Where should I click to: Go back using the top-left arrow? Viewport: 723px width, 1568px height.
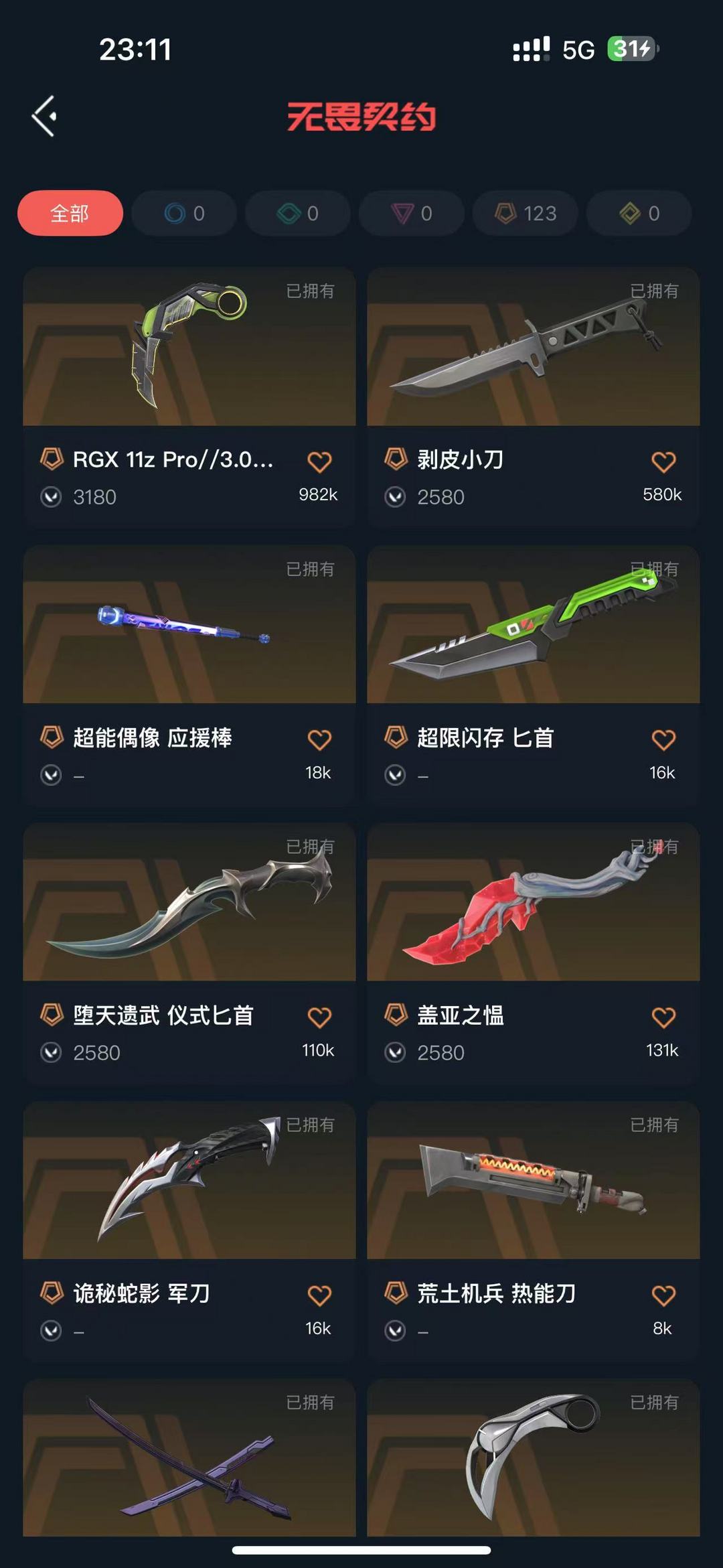(x=44, y=117)
